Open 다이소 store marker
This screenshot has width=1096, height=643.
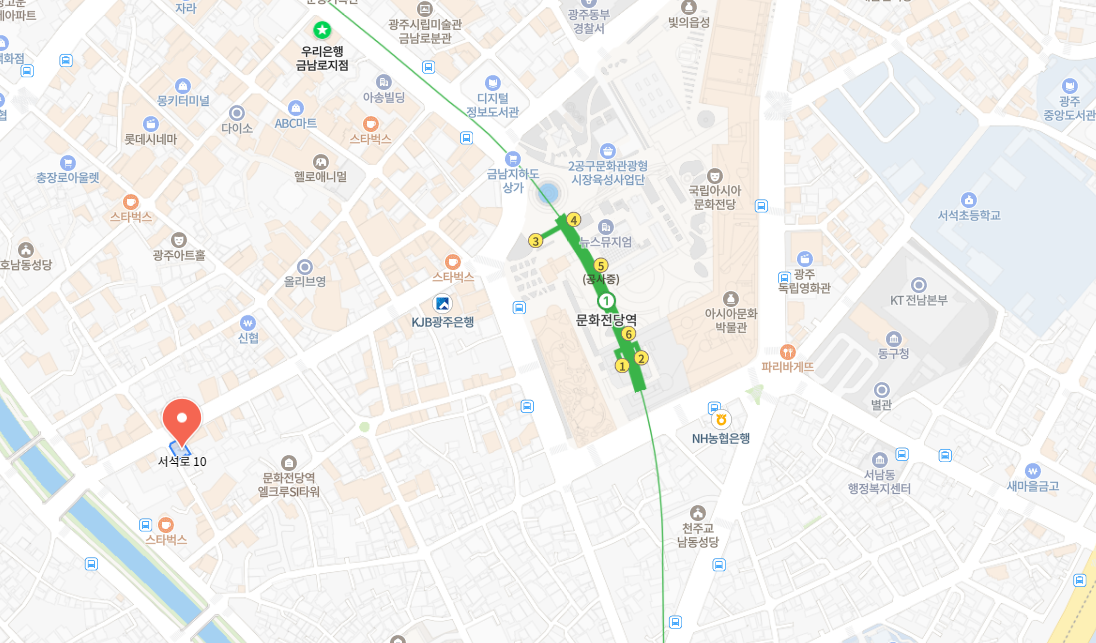(237, 113)
